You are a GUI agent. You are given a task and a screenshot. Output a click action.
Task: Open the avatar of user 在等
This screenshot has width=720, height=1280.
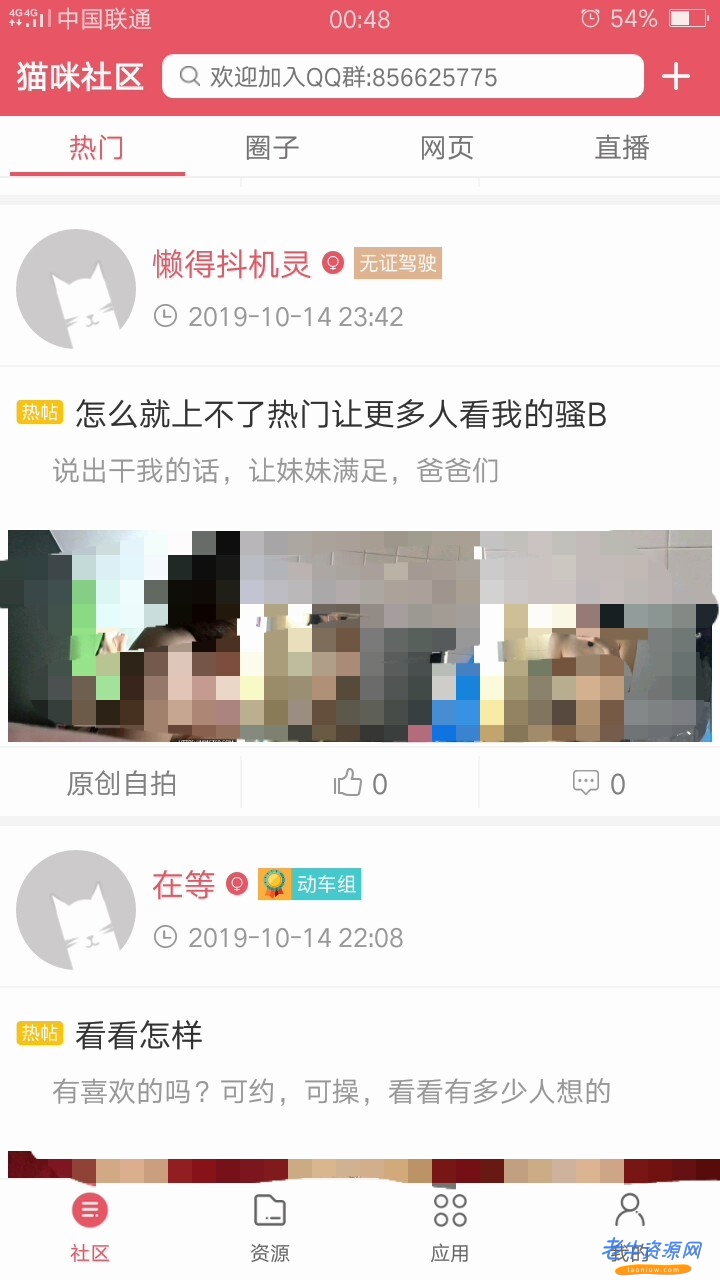pyautogui.click(x=76, y=910)
